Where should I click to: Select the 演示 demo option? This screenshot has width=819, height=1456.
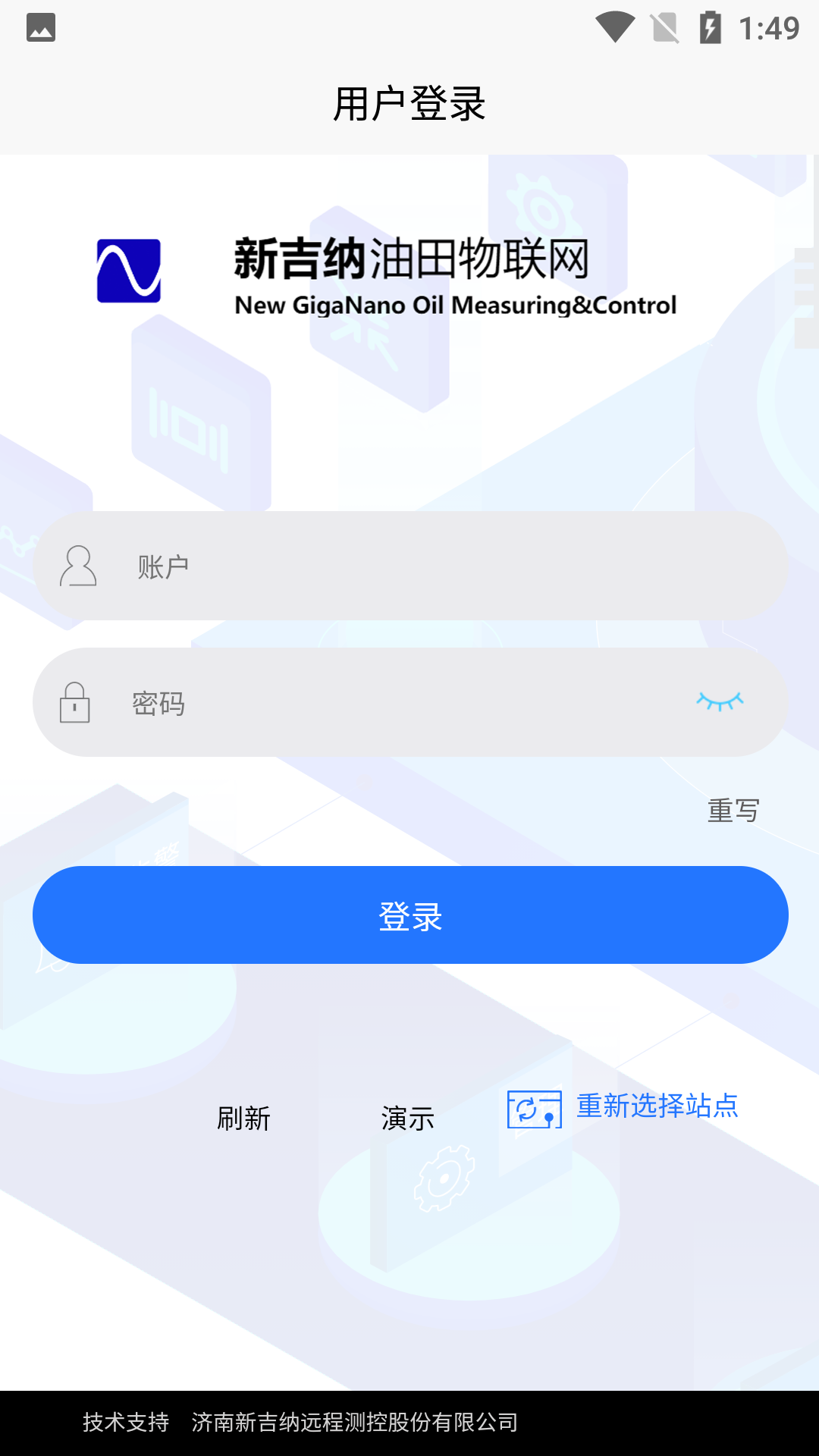408,1118
